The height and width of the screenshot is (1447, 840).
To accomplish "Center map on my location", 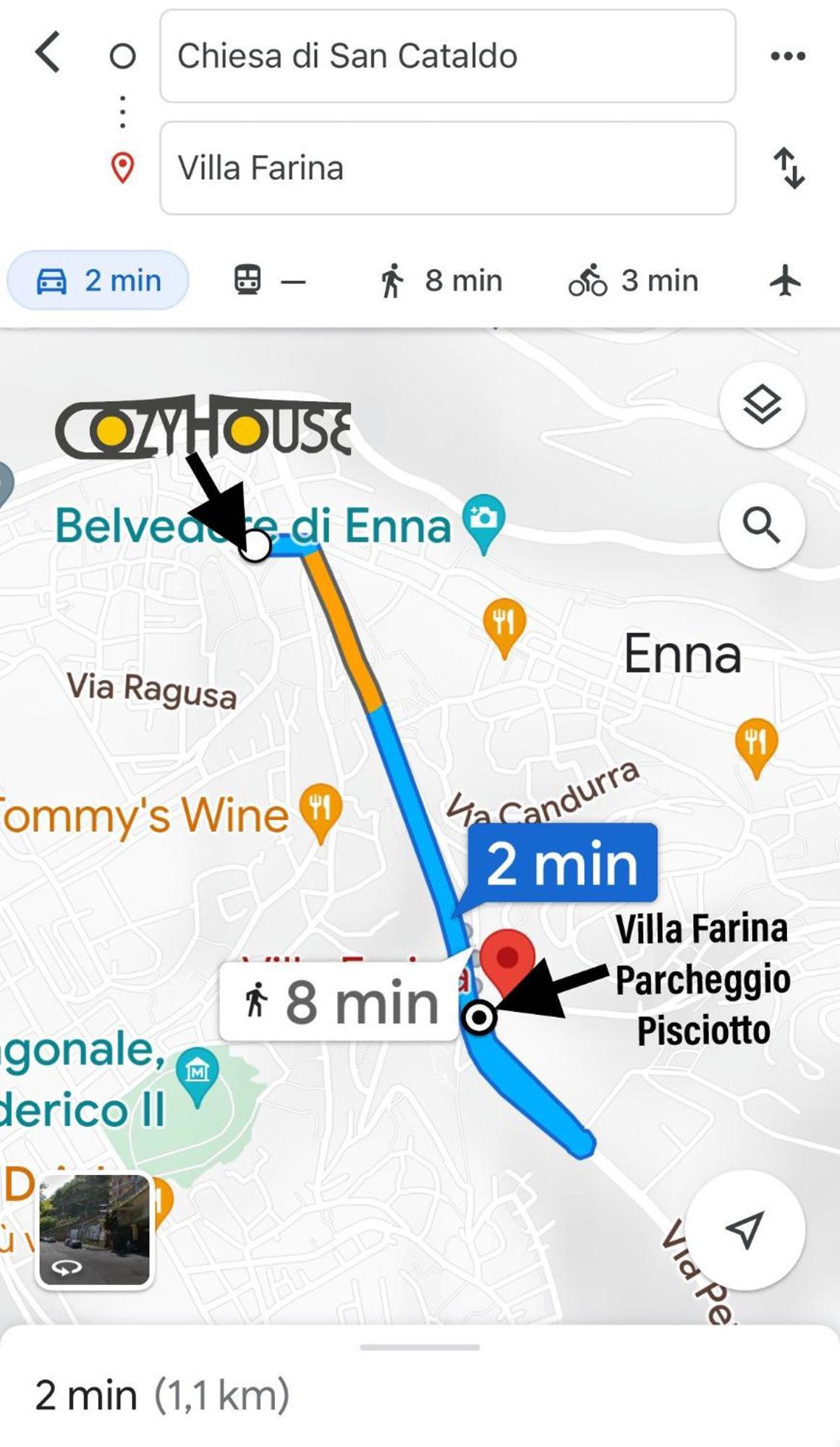I will tap(744, 1229).
